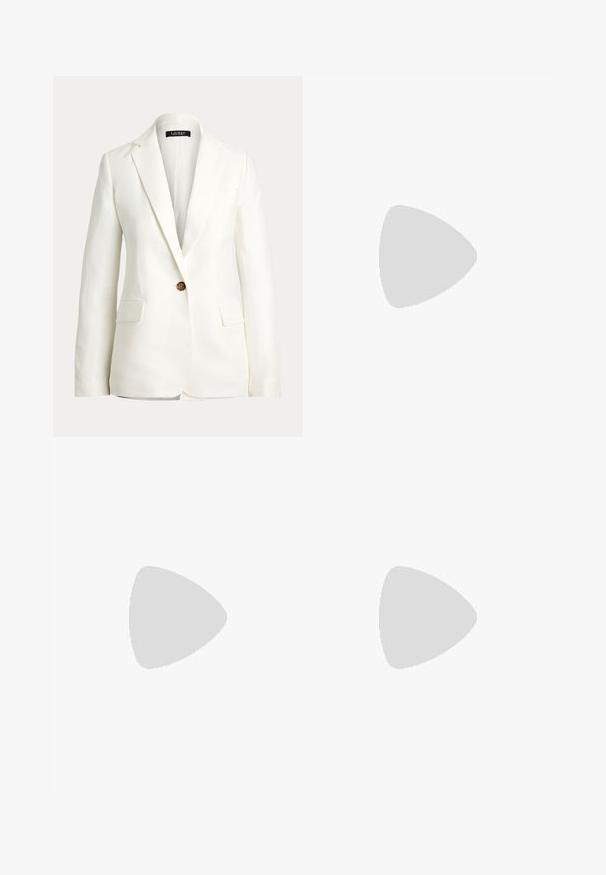Open the white blazer product photo
The height and width of the screenshot is (875, 606).
[x=178, y=256]
